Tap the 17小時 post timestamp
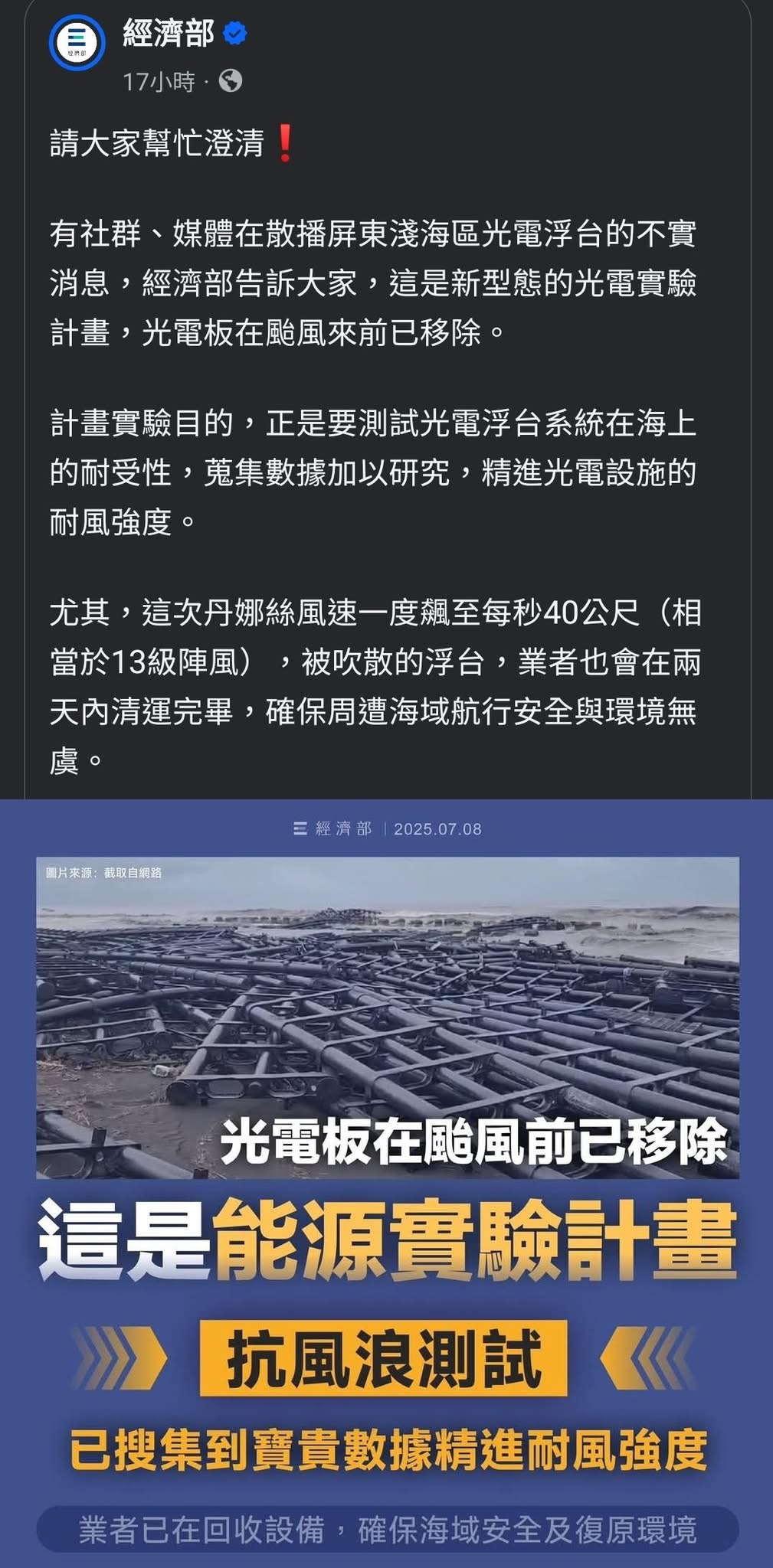773x1568 pixels. click(159, 81)
